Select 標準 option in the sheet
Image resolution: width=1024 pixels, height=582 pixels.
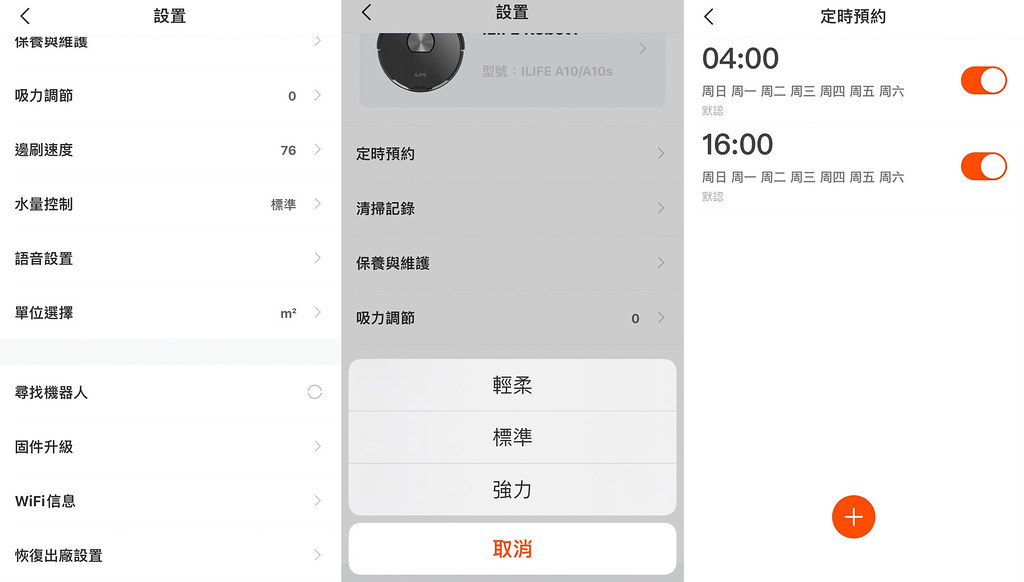512,437
